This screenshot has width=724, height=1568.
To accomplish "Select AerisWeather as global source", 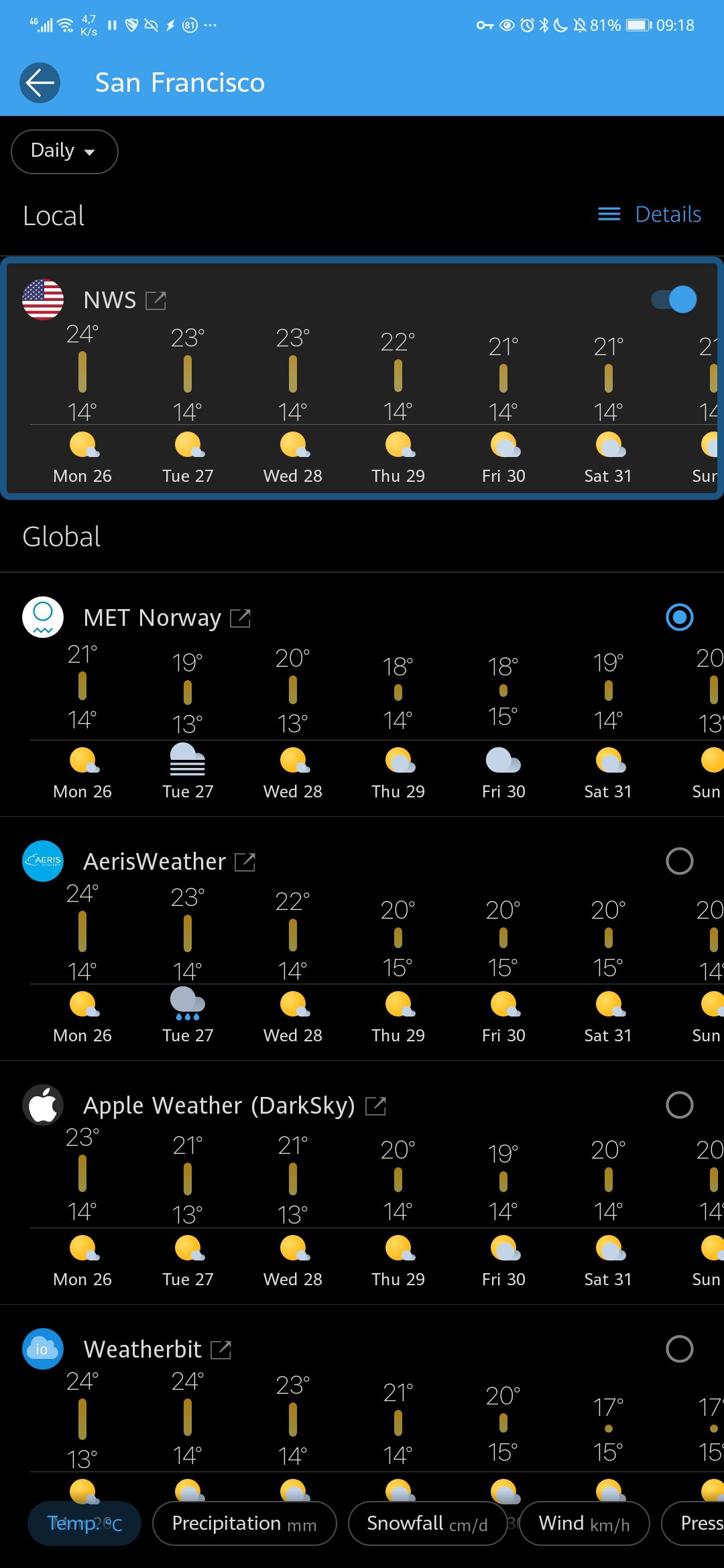I will (679, 861).
